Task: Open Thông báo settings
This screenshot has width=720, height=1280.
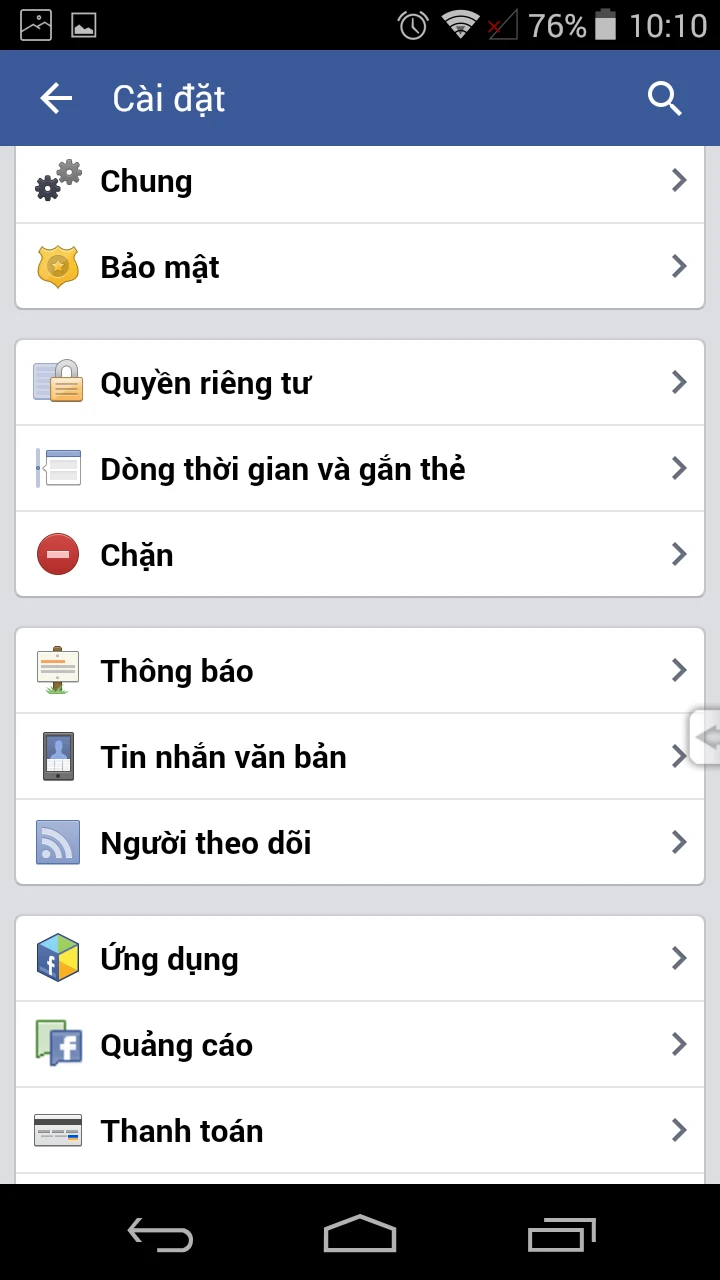Action: pos(360,671)
